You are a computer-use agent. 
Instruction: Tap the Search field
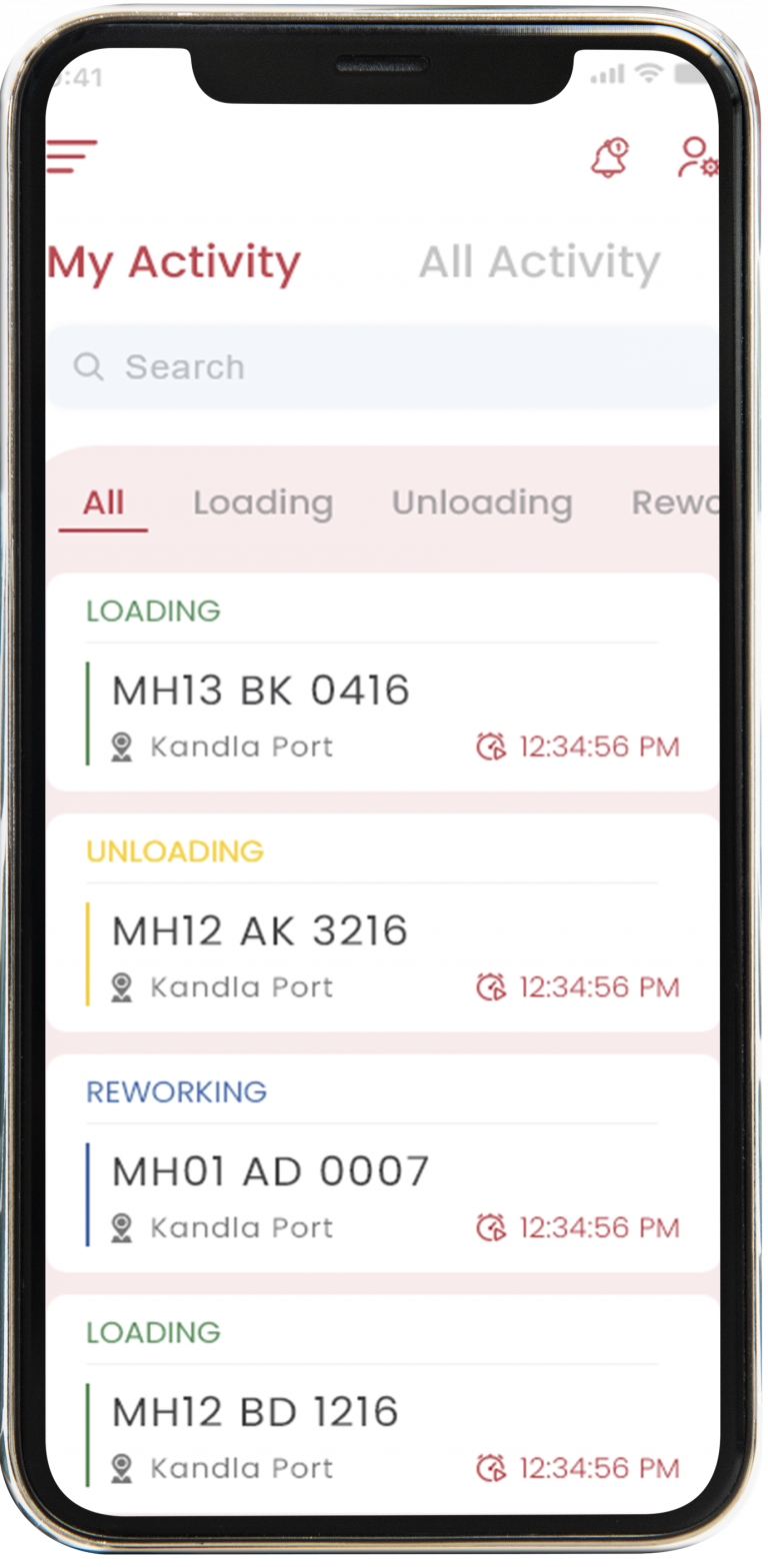[383, 367]
